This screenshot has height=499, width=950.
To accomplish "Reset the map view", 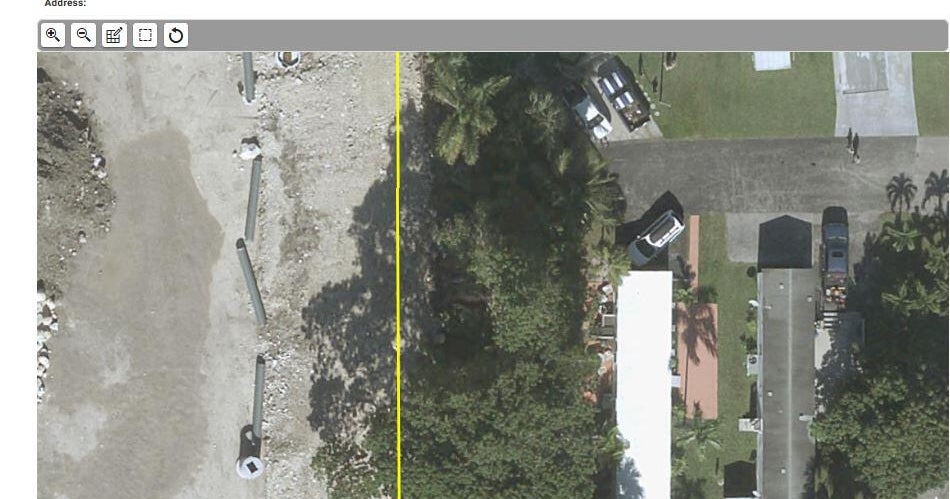I will point(176,35).
